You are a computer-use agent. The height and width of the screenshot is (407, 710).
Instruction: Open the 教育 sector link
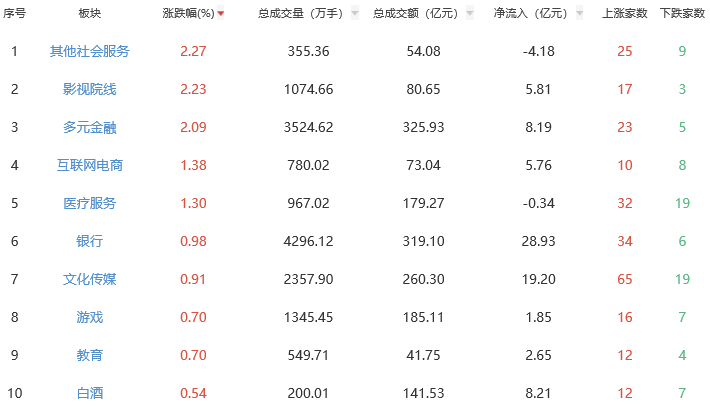89,355
